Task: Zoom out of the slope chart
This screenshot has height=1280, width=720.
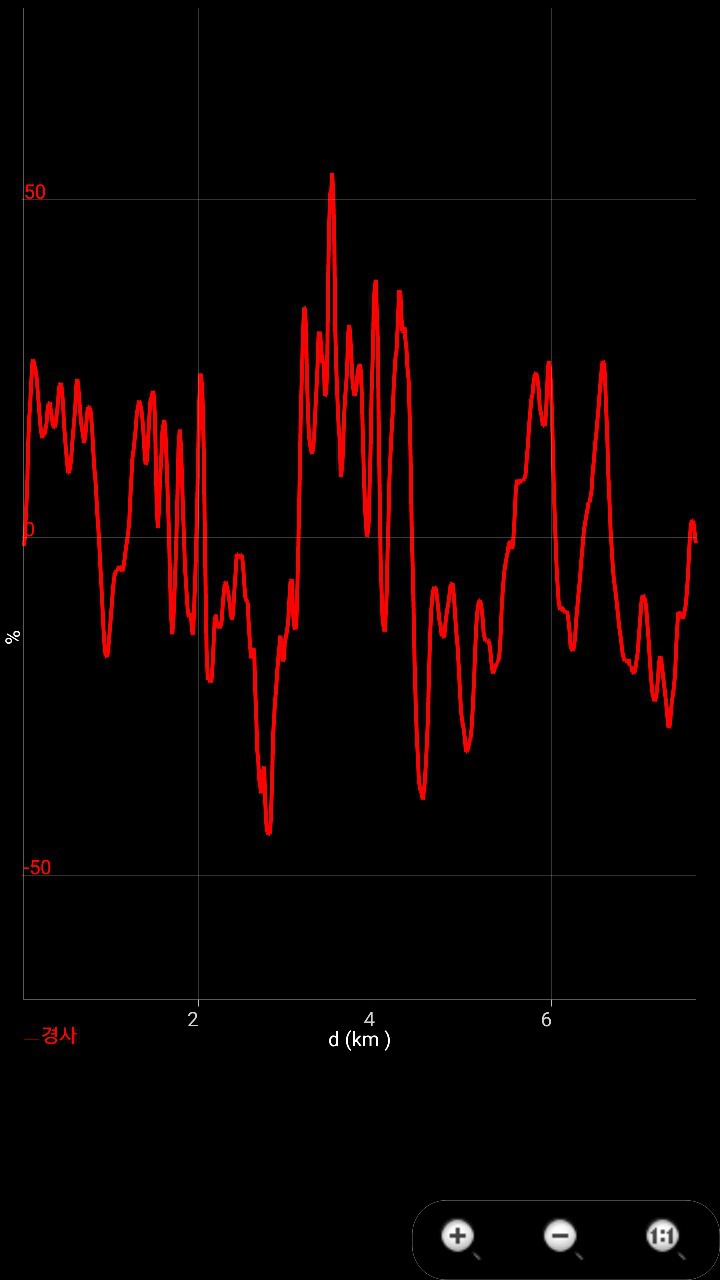Action: (x=562, y=1237)
